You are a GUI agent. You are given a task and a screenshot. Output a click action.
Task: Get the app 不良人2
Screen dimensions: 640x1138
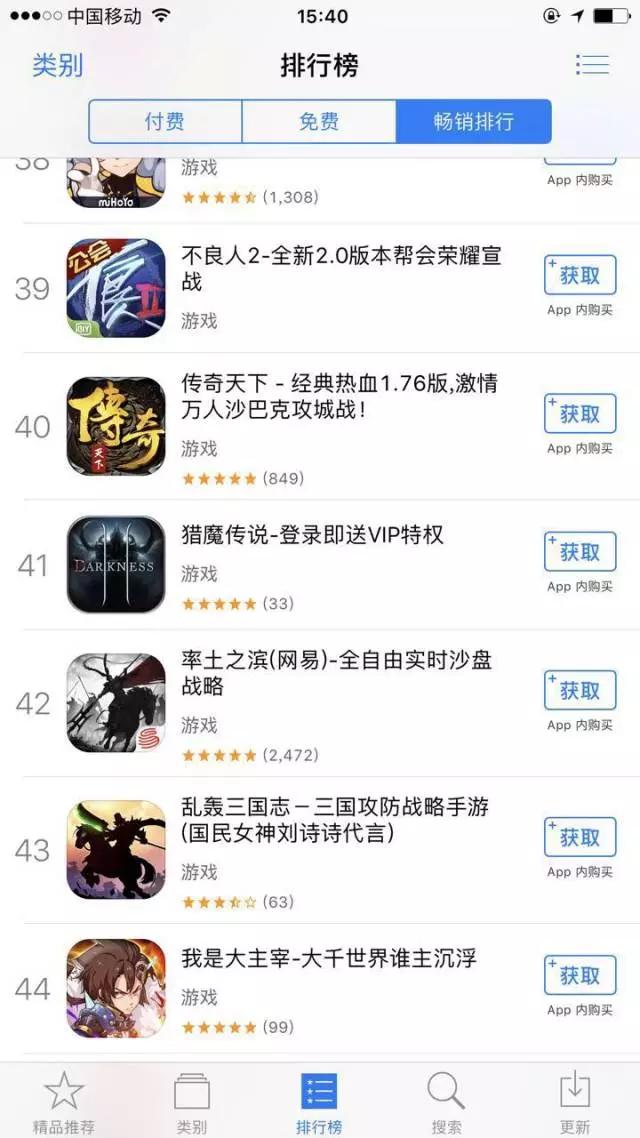tap(580, 275)
